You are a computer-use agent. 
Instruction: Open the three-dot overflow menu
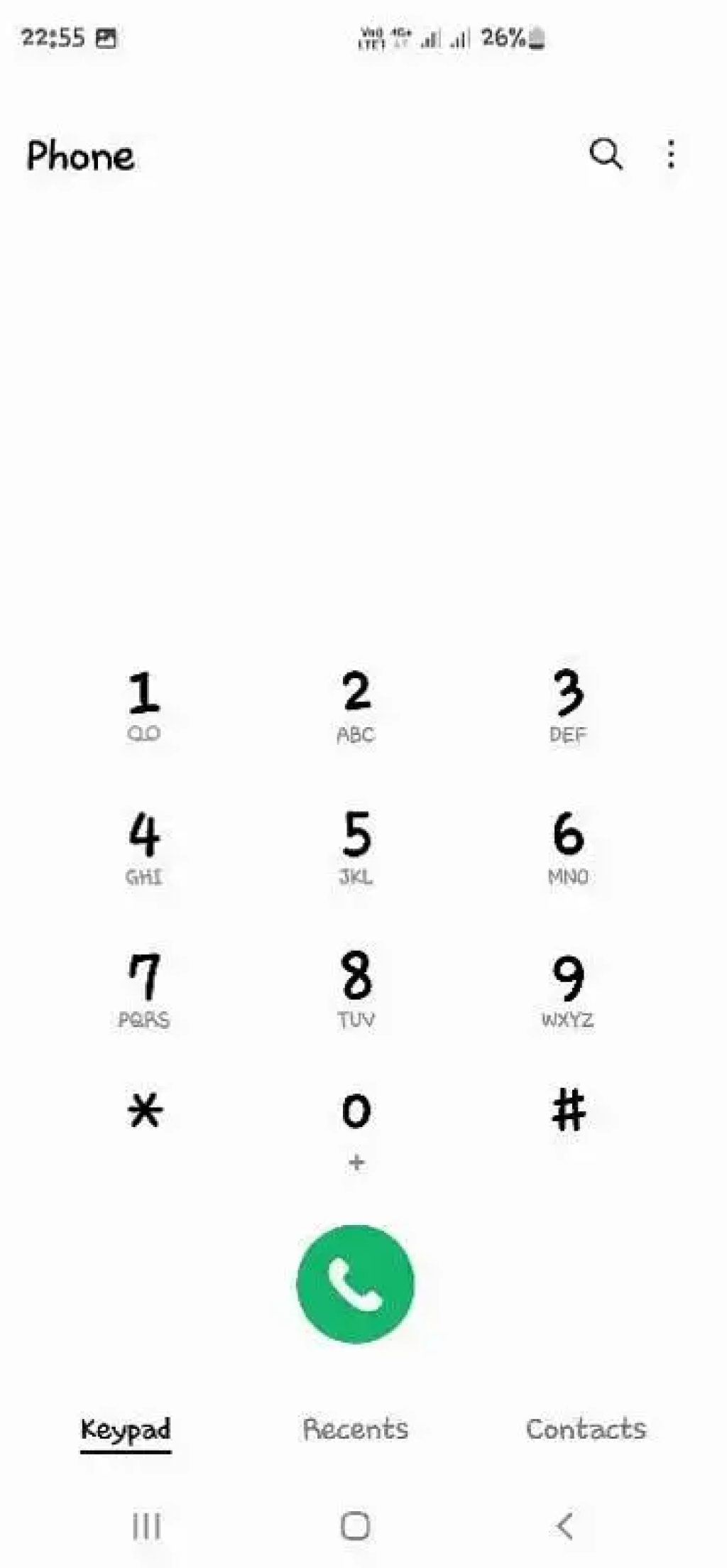pos(670,154)
